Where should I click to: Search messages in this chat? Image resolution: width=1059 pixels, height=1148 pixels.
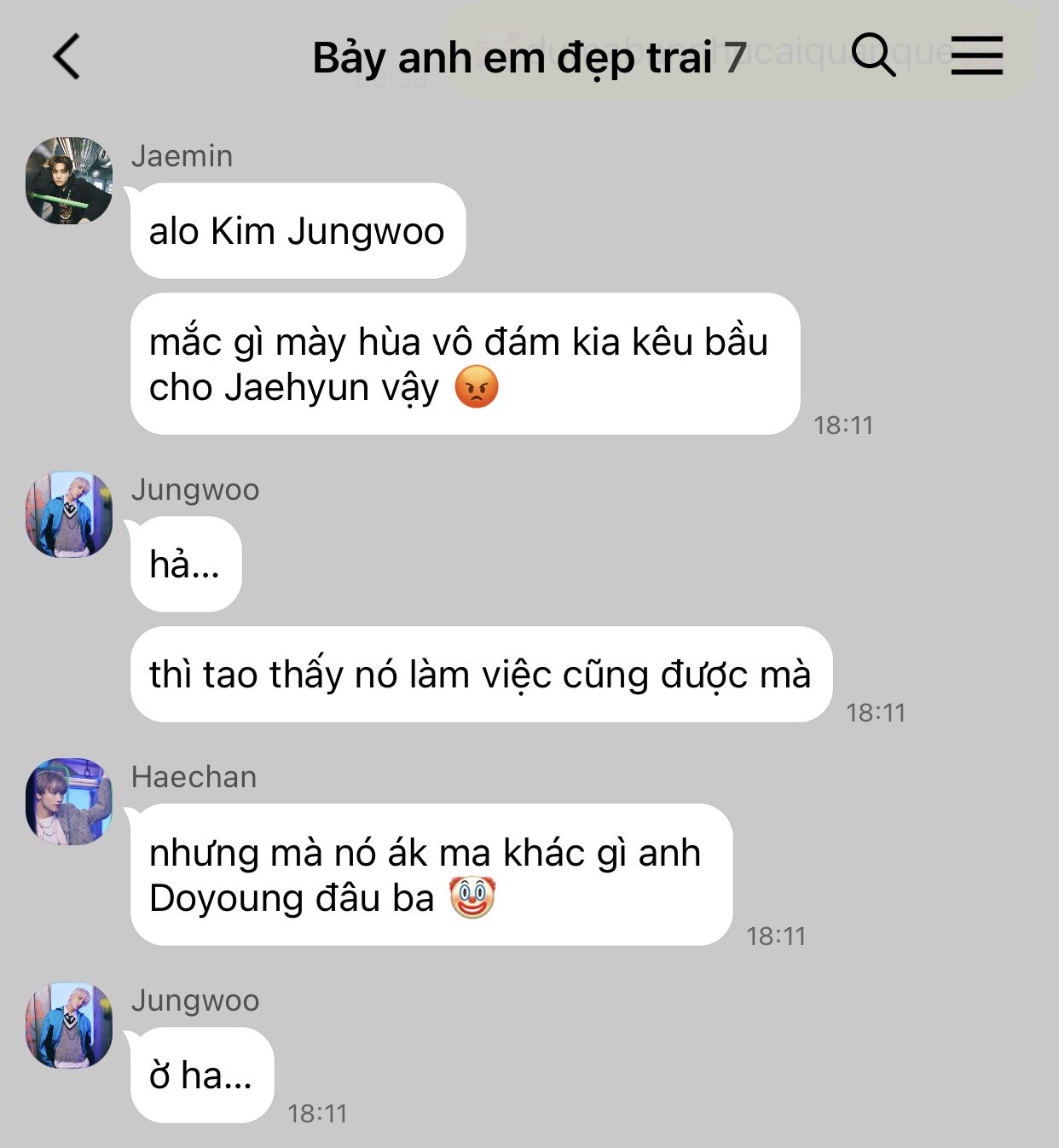click(x=873, y=56)
